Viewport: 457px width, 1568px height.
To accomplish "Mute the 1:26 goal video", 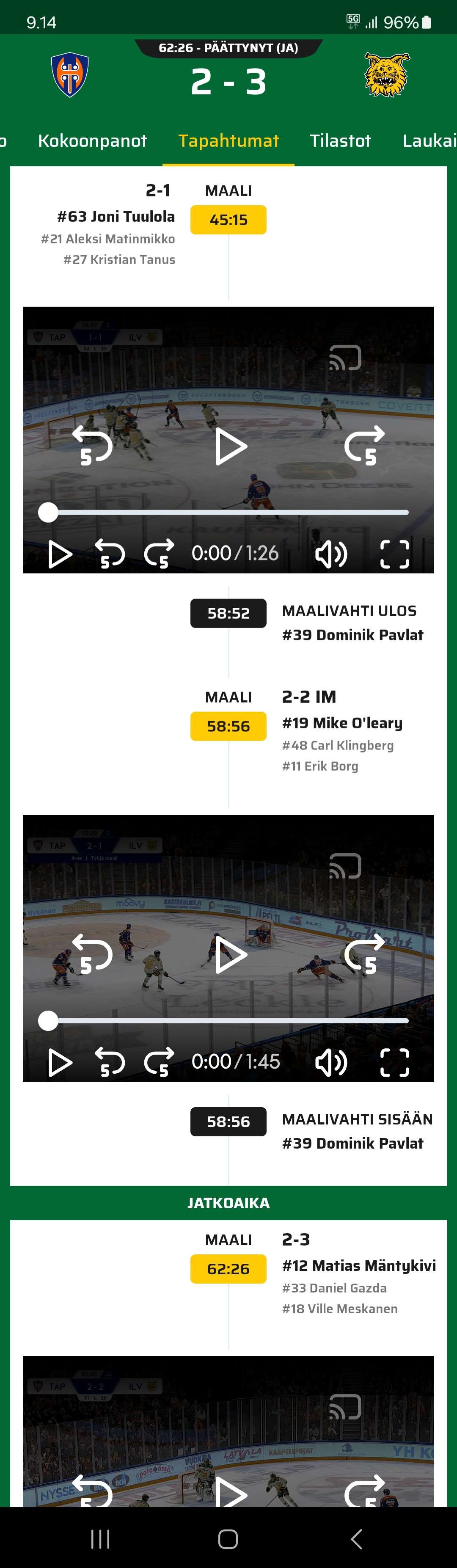I will pyautogui.click(x=330, y=554).
